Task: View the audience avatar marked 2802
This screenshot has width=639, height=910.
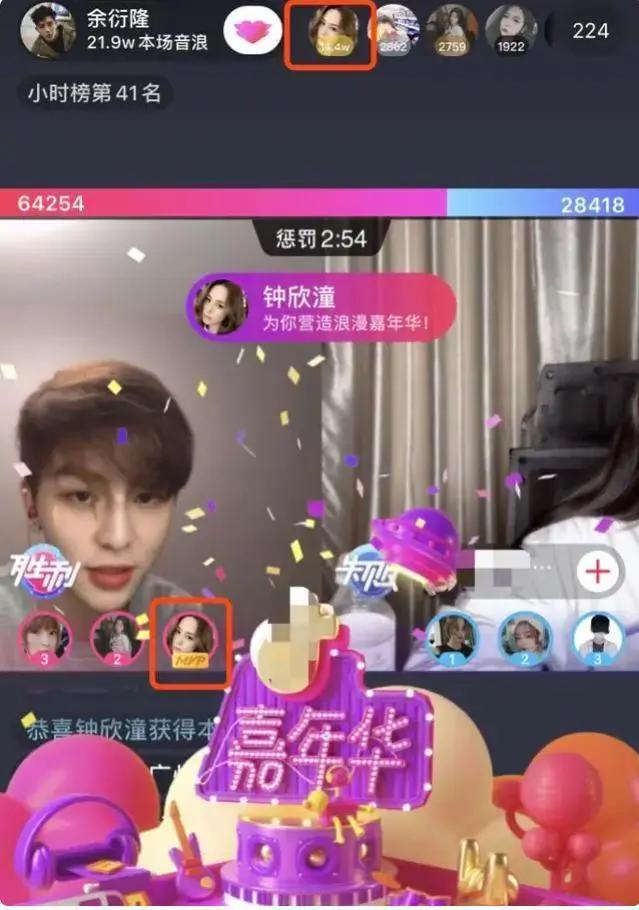Action: (393, 30)
